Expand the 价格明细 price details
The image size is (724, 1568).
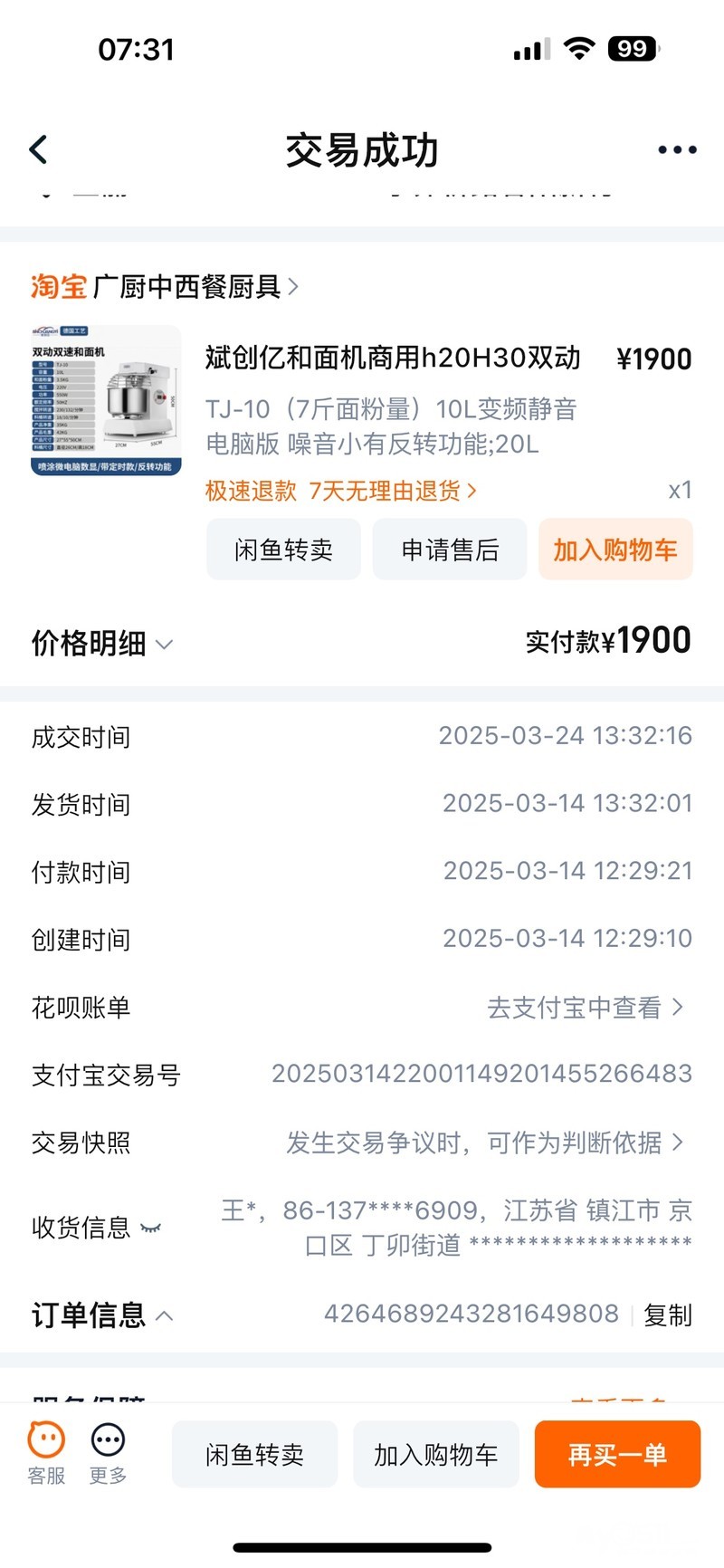tap(101, 644)
